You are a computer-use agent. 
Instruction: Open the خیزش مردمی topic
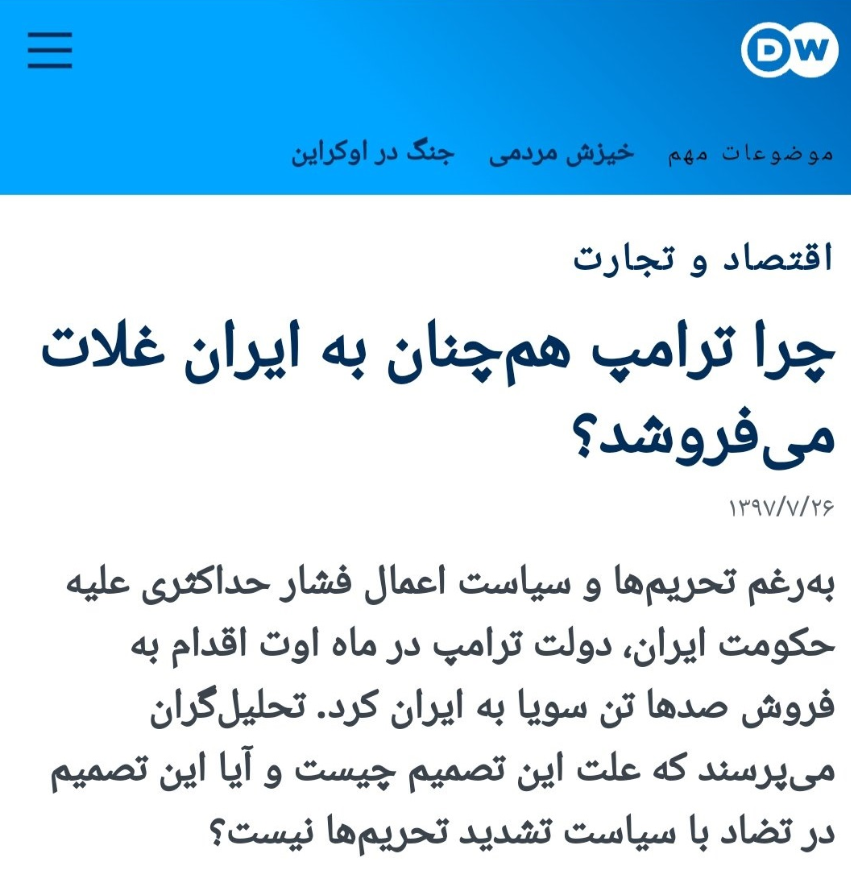pos(561,154)
